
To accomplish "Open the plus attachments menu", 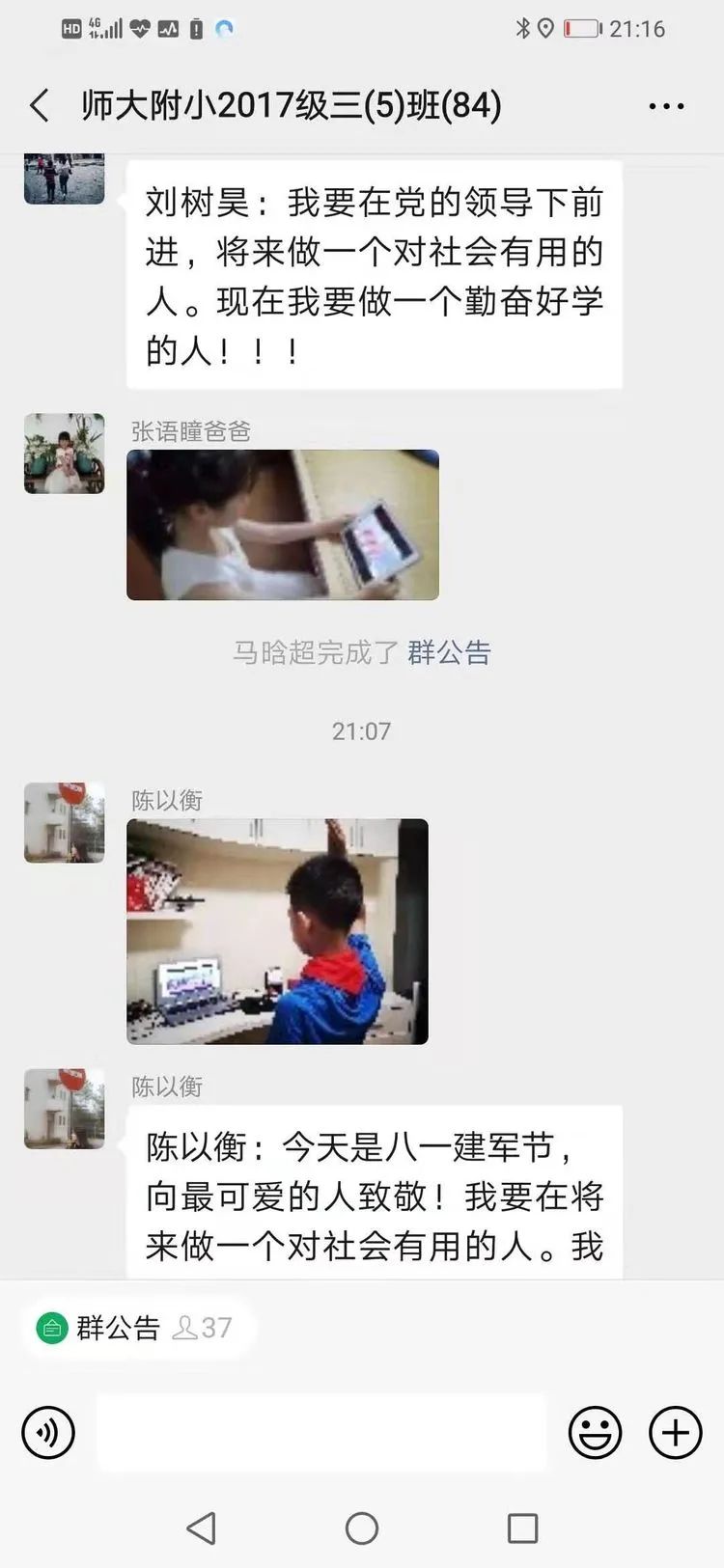I will click(675, 1432).
